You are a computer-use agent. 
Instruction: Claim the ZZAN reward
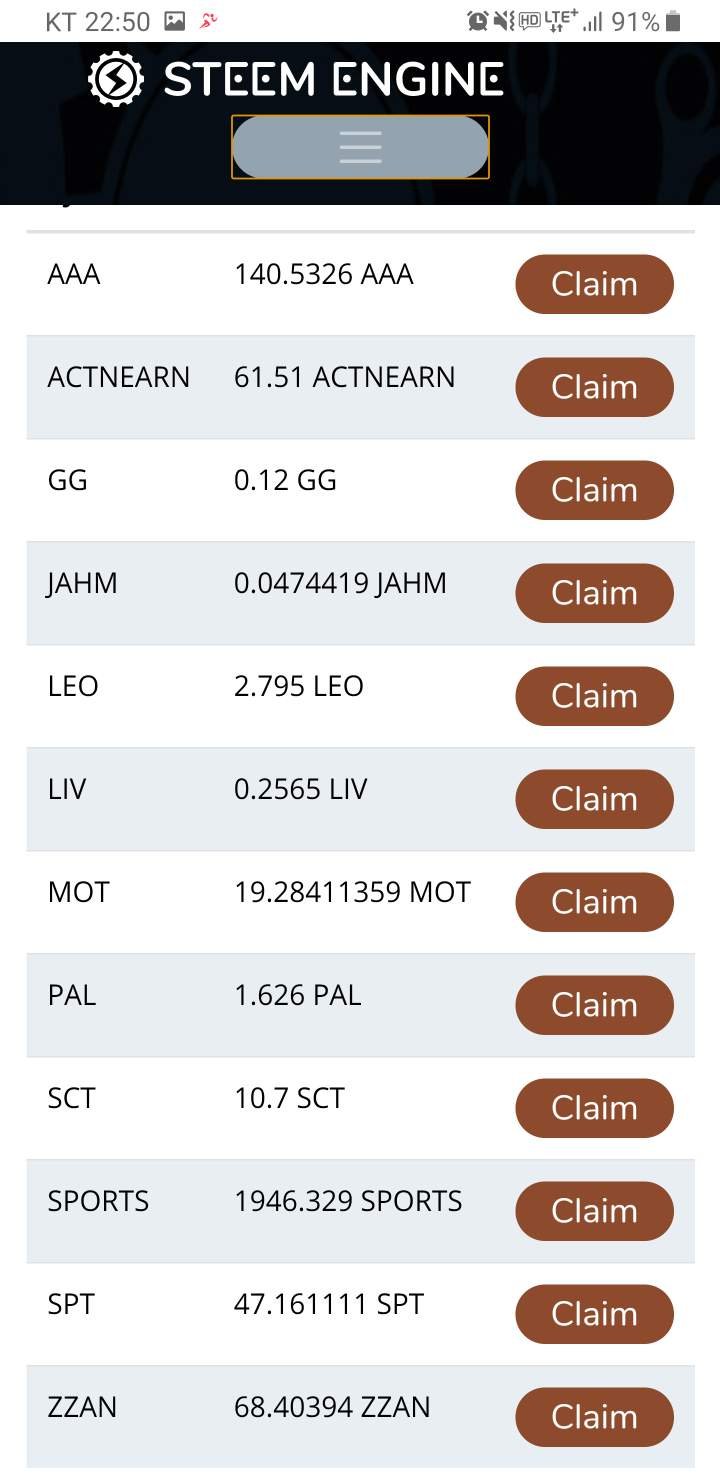pyautogui.click(x=594, y=1417)
